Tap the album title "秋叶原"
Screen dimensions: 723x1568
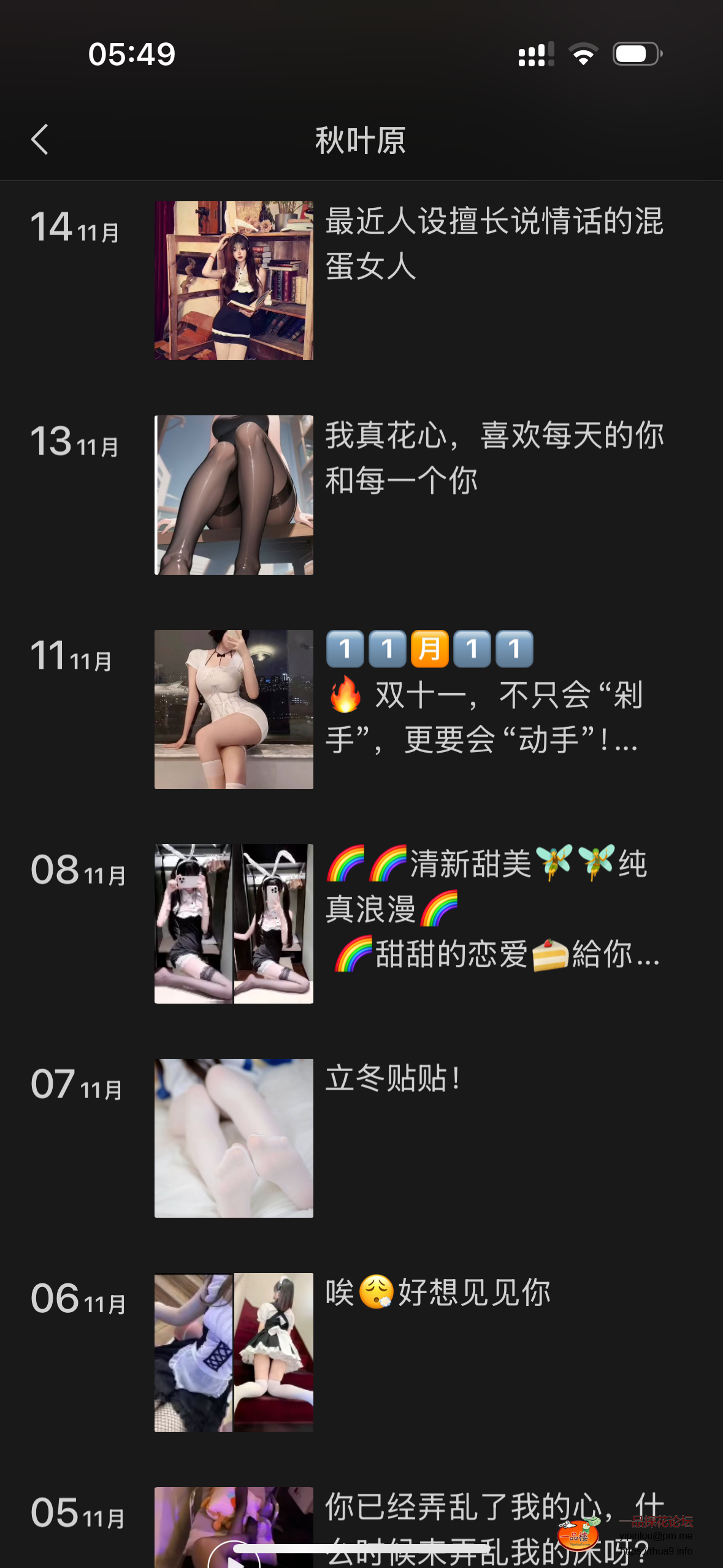[361, 140]
